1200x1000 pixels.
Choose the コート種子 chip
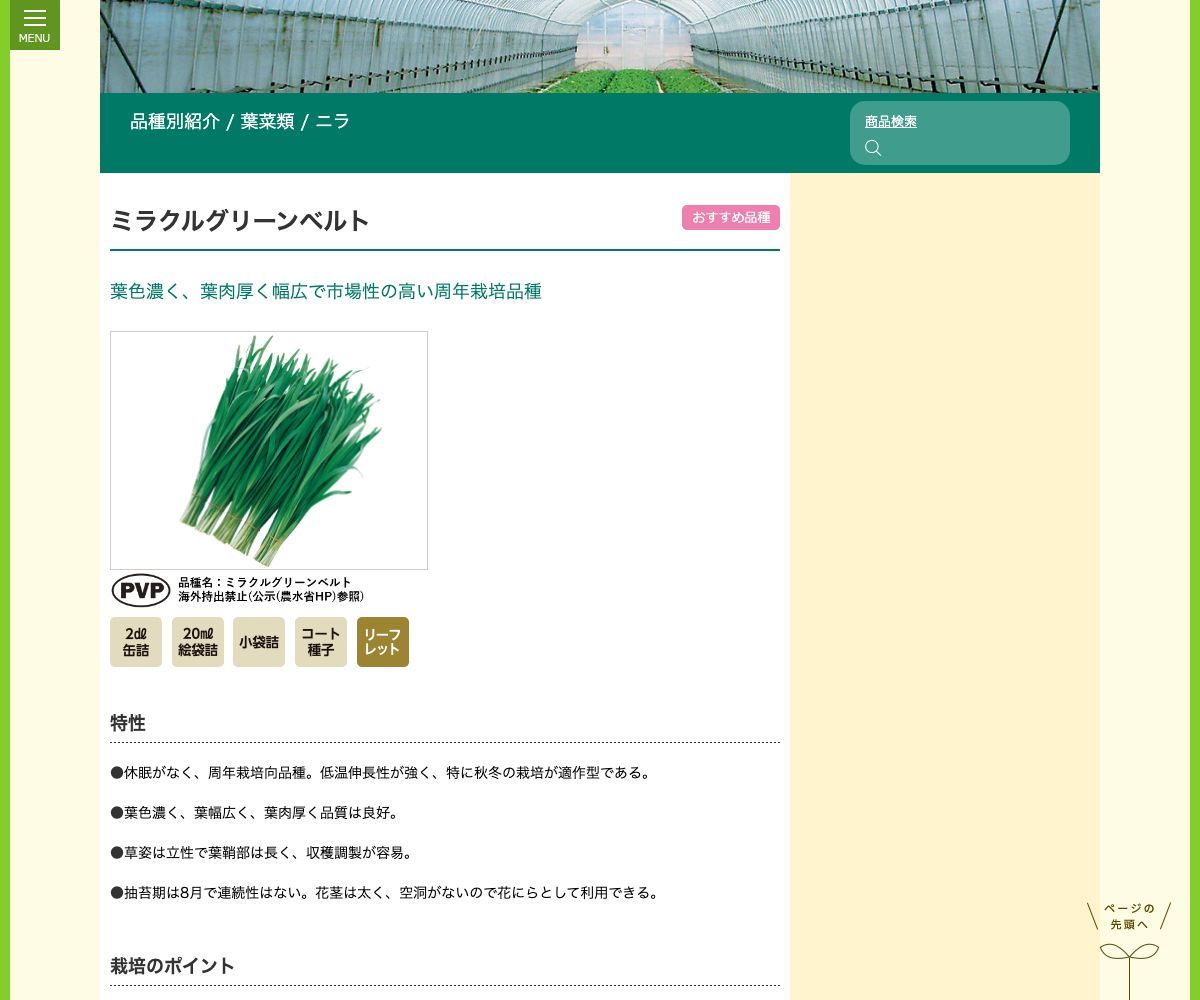click(x=321, y=642)
